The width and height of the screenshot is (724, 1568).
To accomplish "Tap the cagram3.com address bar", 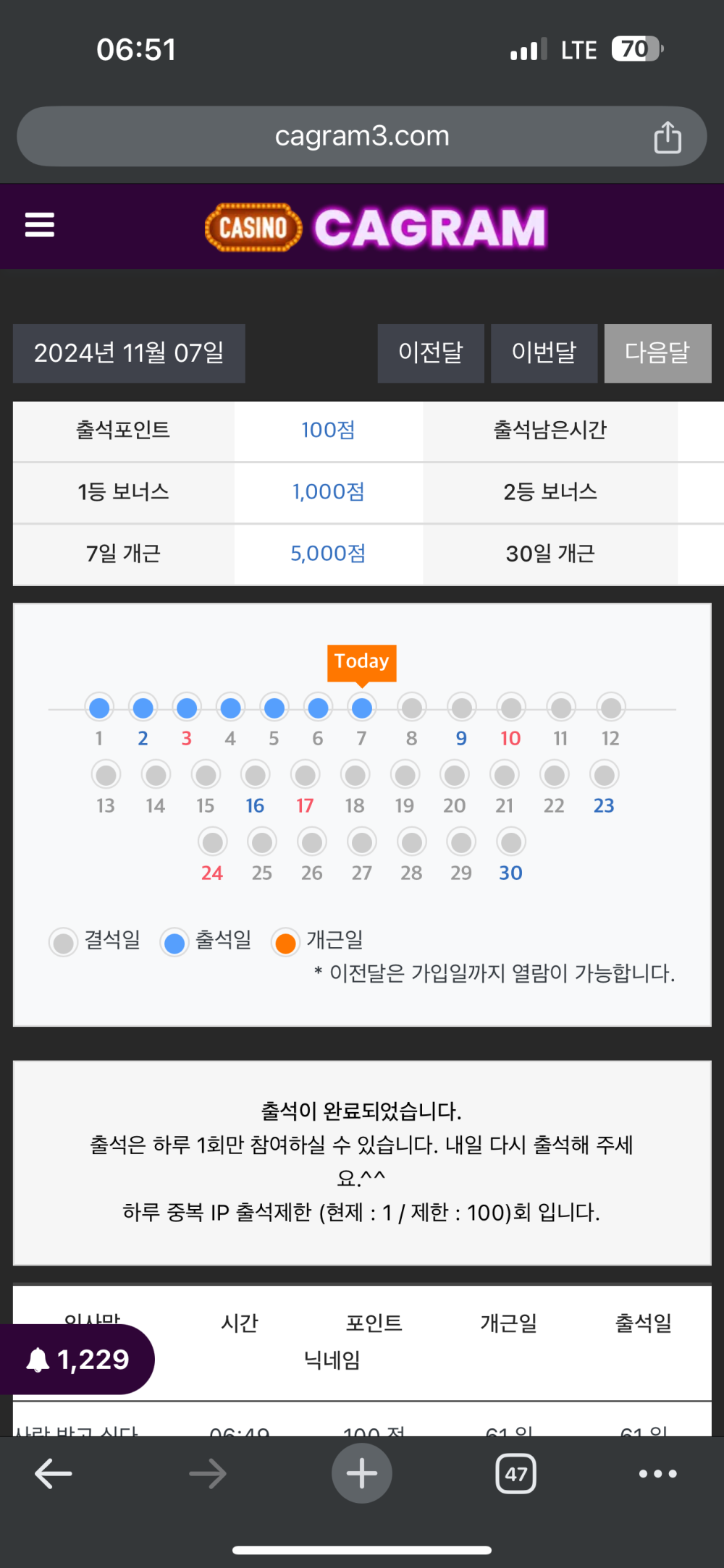I will [x=362, y=137].
